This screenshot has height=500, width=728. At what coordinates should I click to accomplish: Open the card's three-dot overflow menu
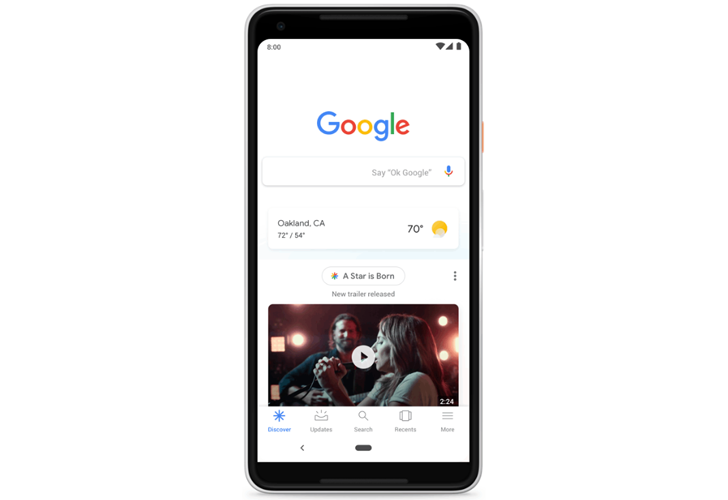coord(454,276)
